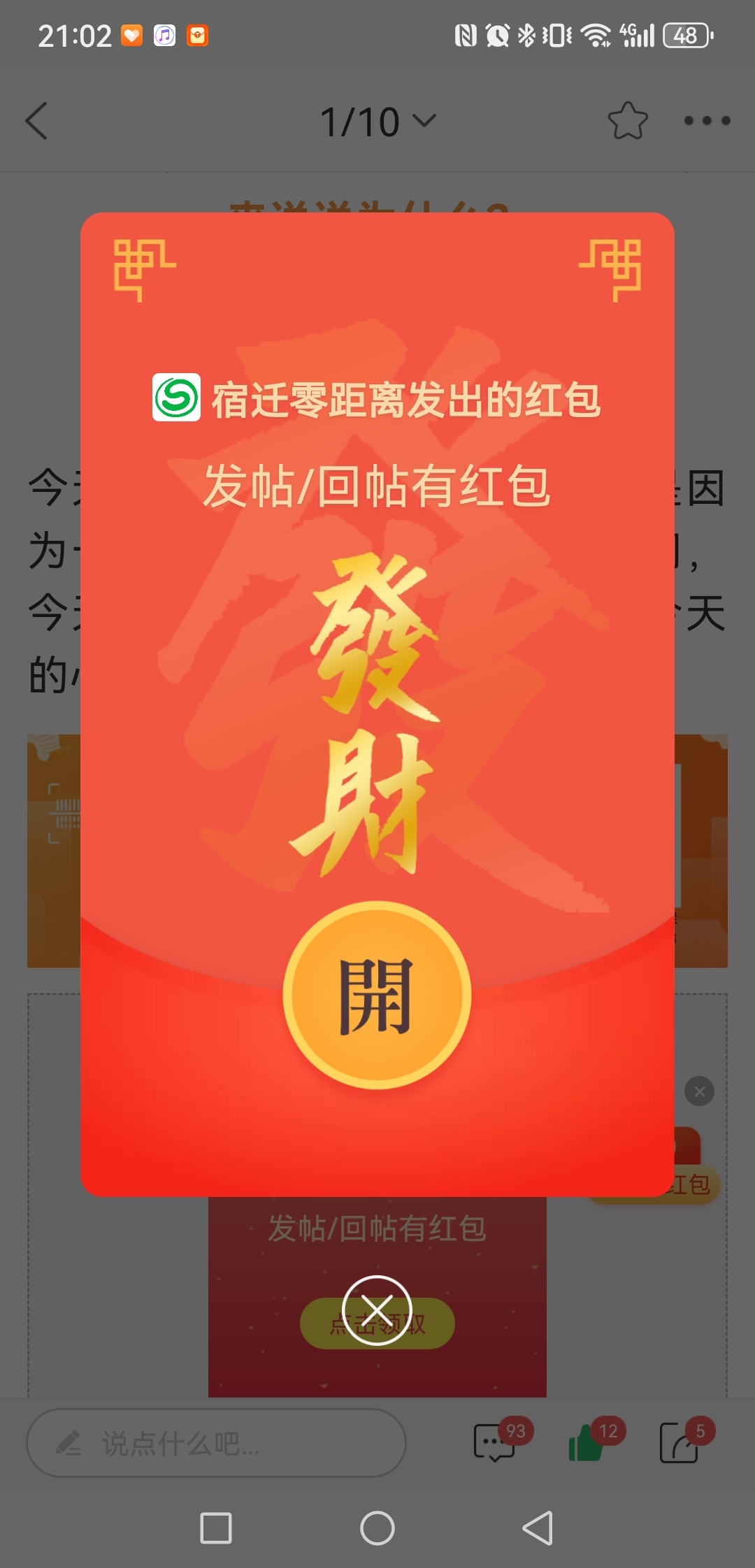The width and height of the screenshot is (755, 1568).
Task: Share this post
Action: point(679,1441)
